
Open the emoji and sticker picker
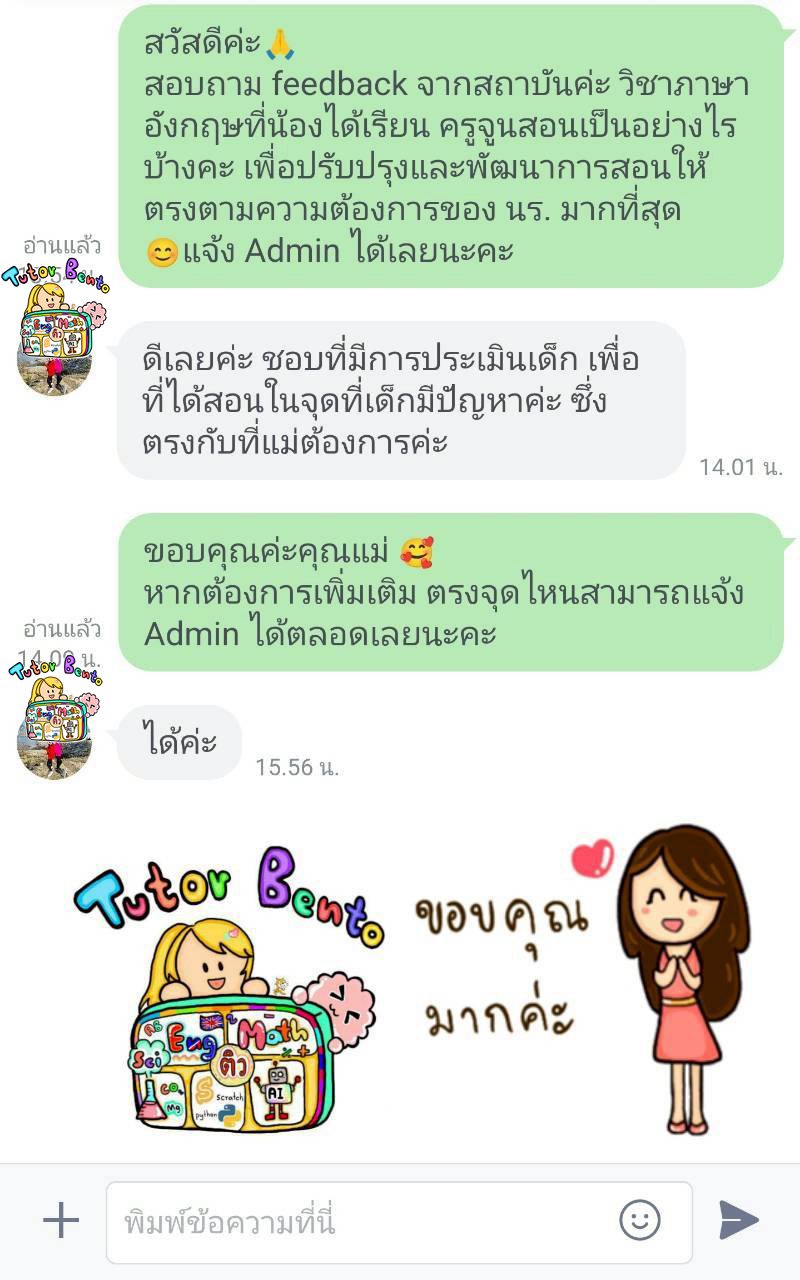640,1220
